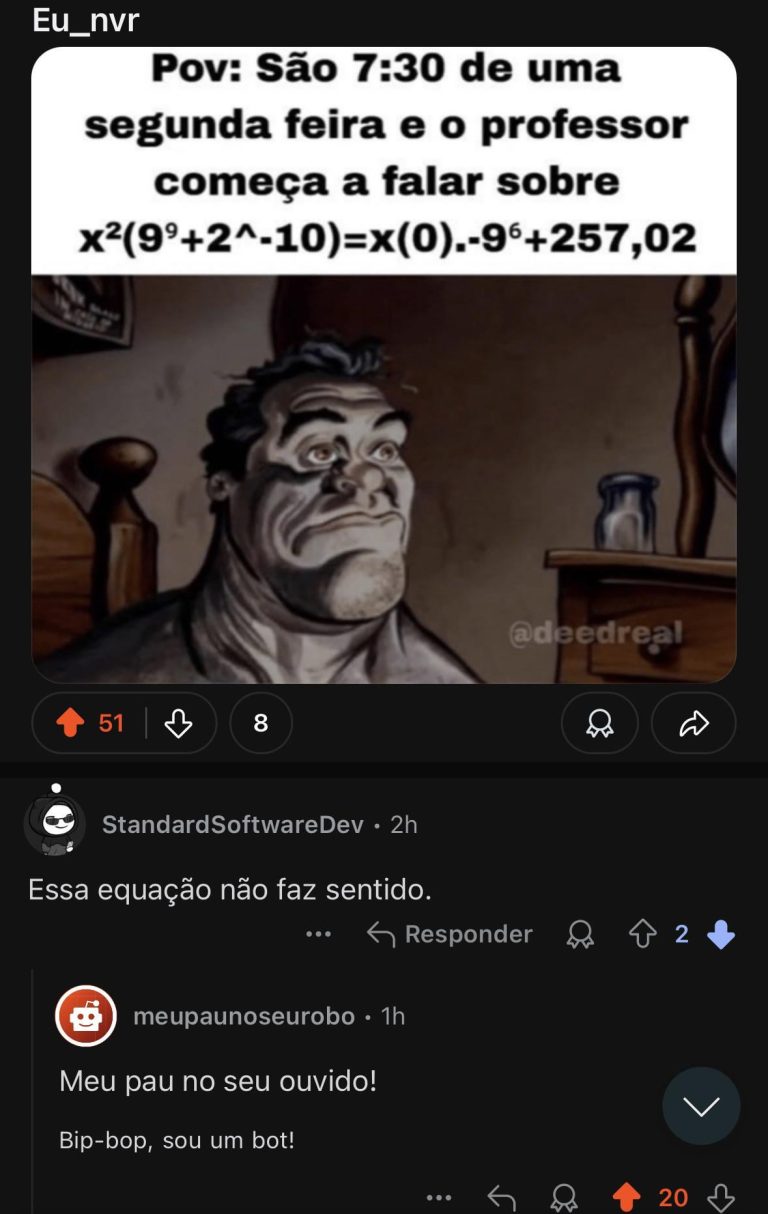Remove downvote on StandardSoftwareDev's comment
Image resolution: width=768 pixels, height=1214 pixels.
click(x=720, y=934)
